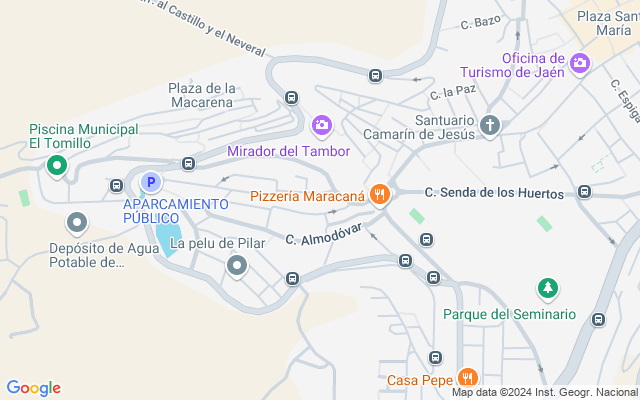The image size is (640, 400).
Task: Open the Pizzería Maracaná restaurant pin
Action: tap(379, 195)
